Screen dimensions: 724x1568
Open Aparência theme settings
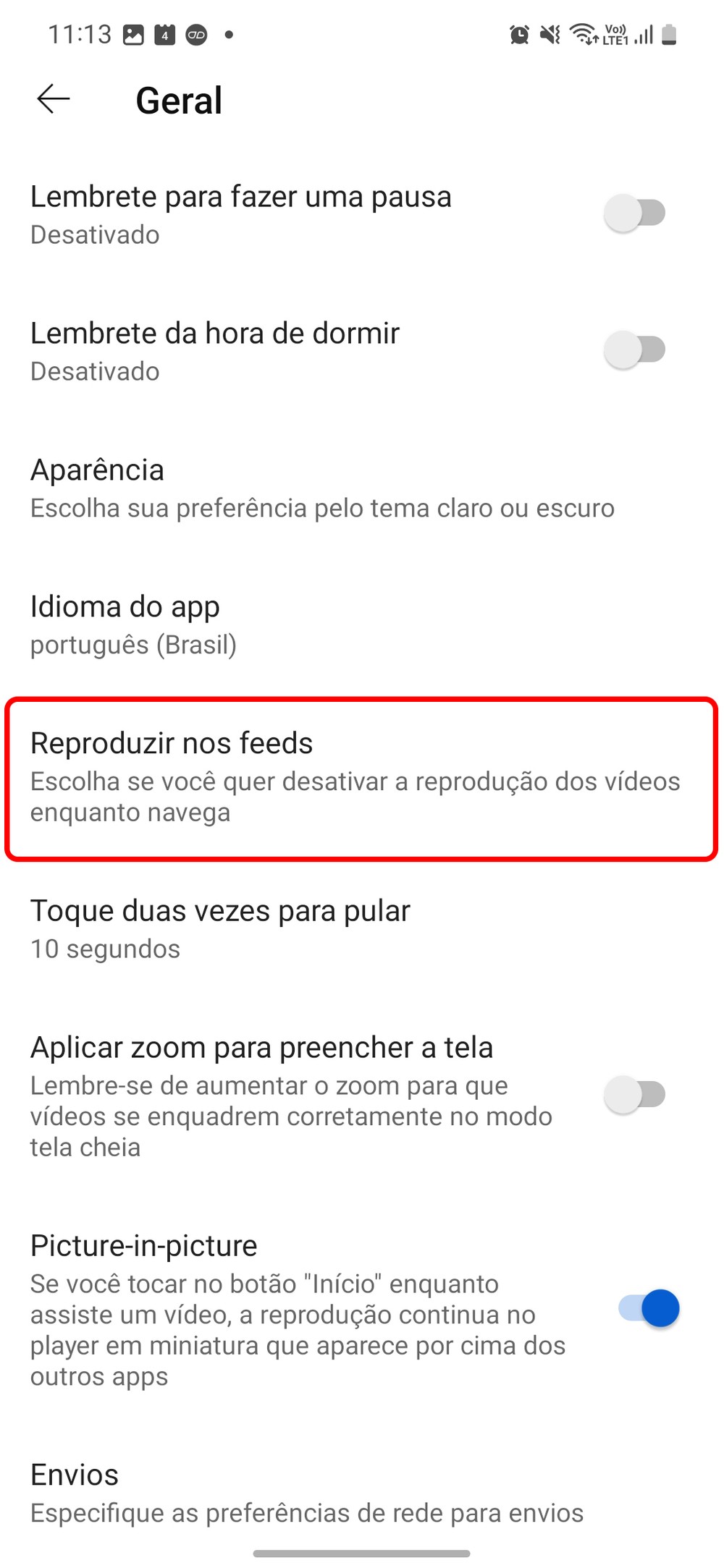coord(322,488)
